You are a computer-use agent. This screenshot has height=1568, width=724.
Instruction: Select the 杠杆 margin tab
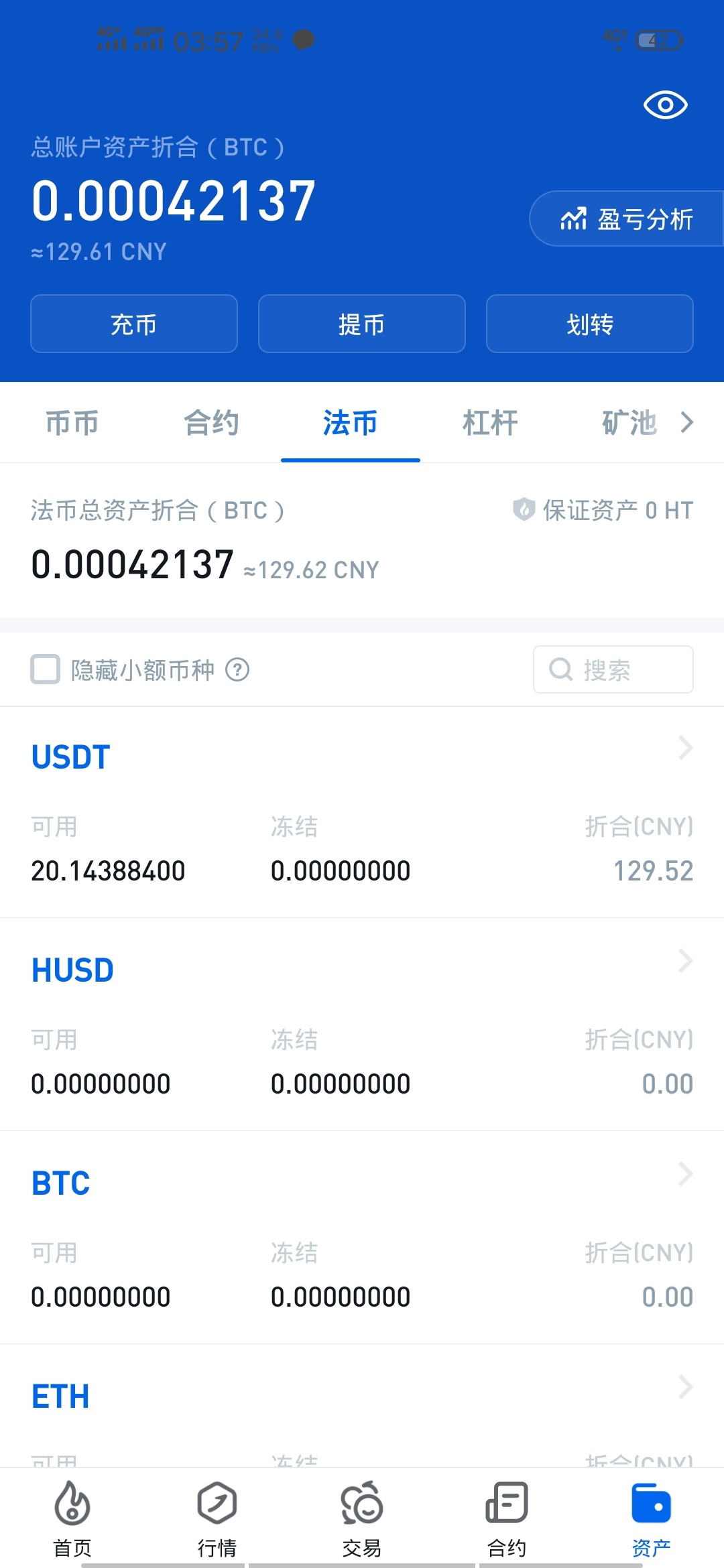click(490, 423)
